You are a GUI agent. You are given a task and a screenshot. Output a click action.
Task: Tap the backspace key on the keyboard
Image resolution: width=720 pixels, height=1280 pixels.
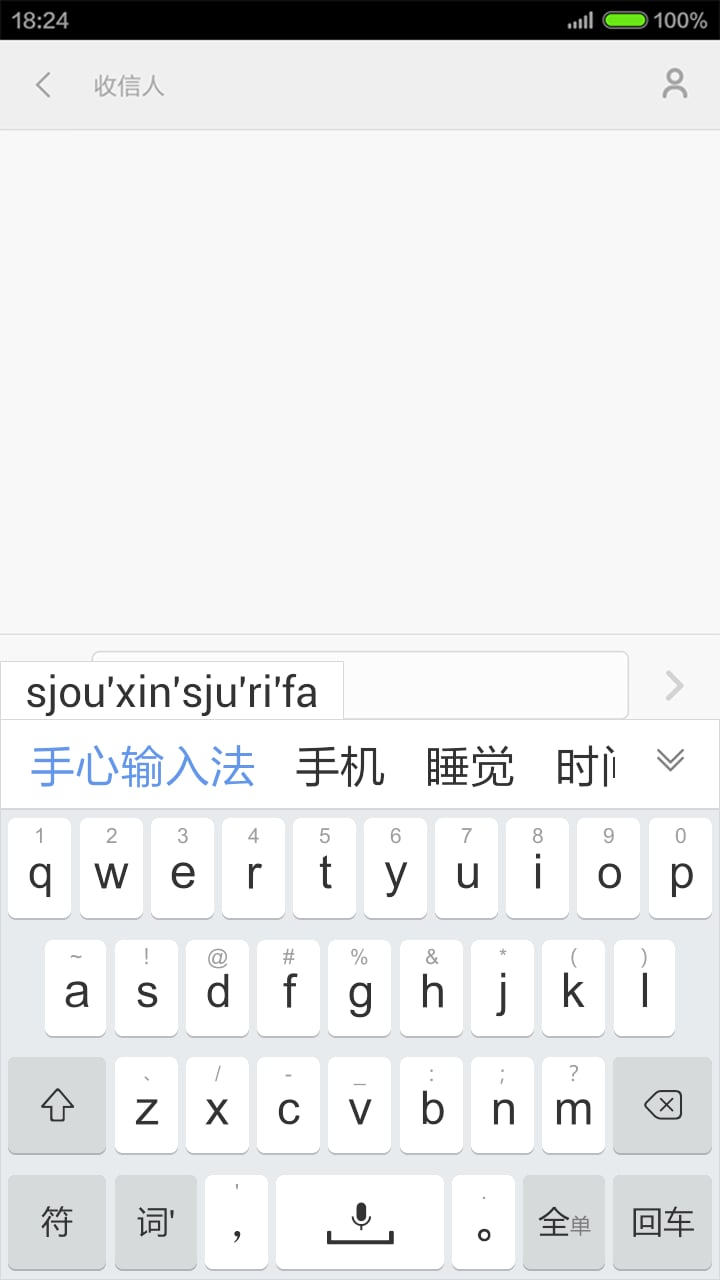662,1106
